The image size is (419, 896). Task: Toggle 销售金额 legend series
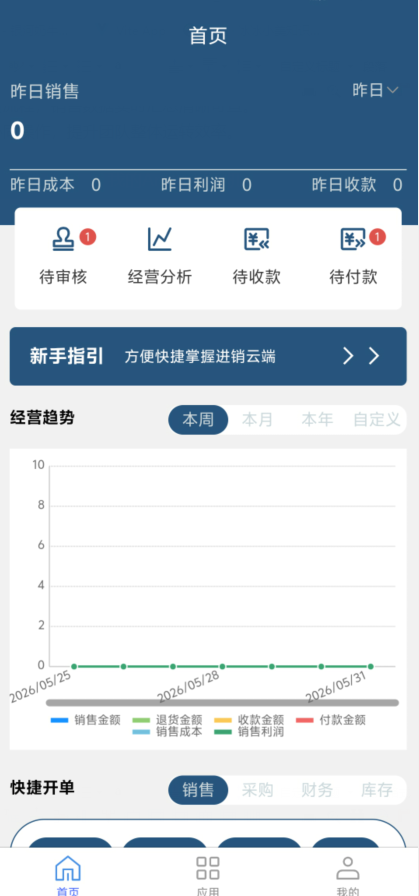[86, 720]
